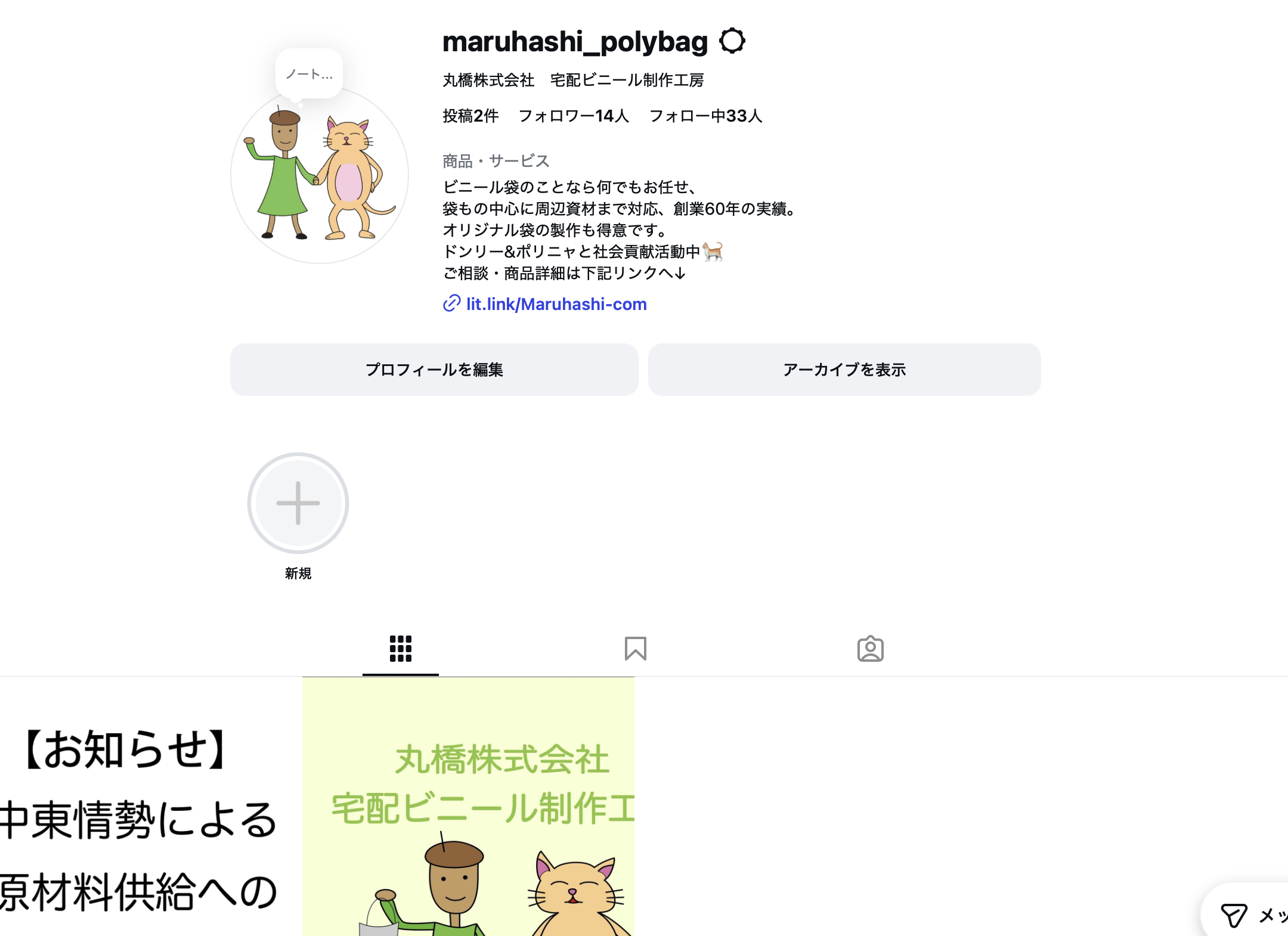
Task: Tap the プロフィールを編集 button
Action: click(434, 370)
